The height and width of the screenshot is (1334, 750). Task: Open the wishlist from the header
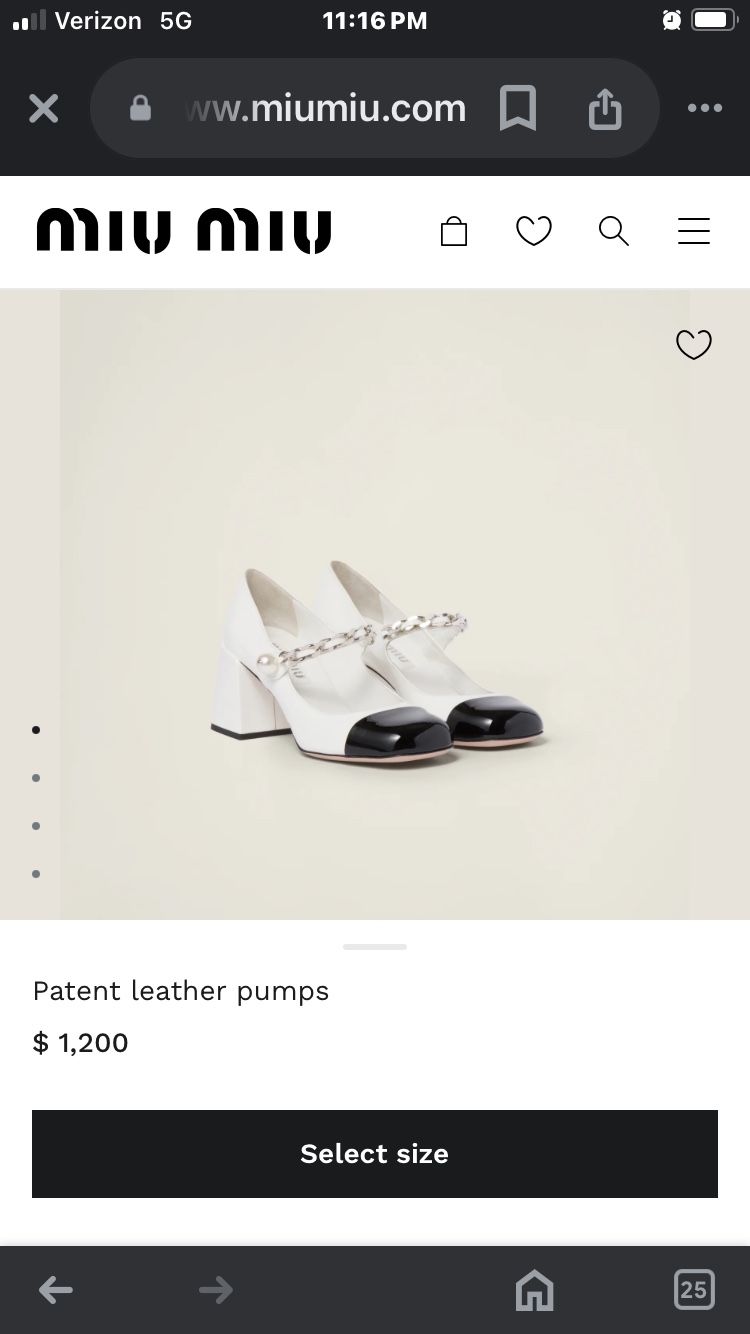click(x=534, y=231)
